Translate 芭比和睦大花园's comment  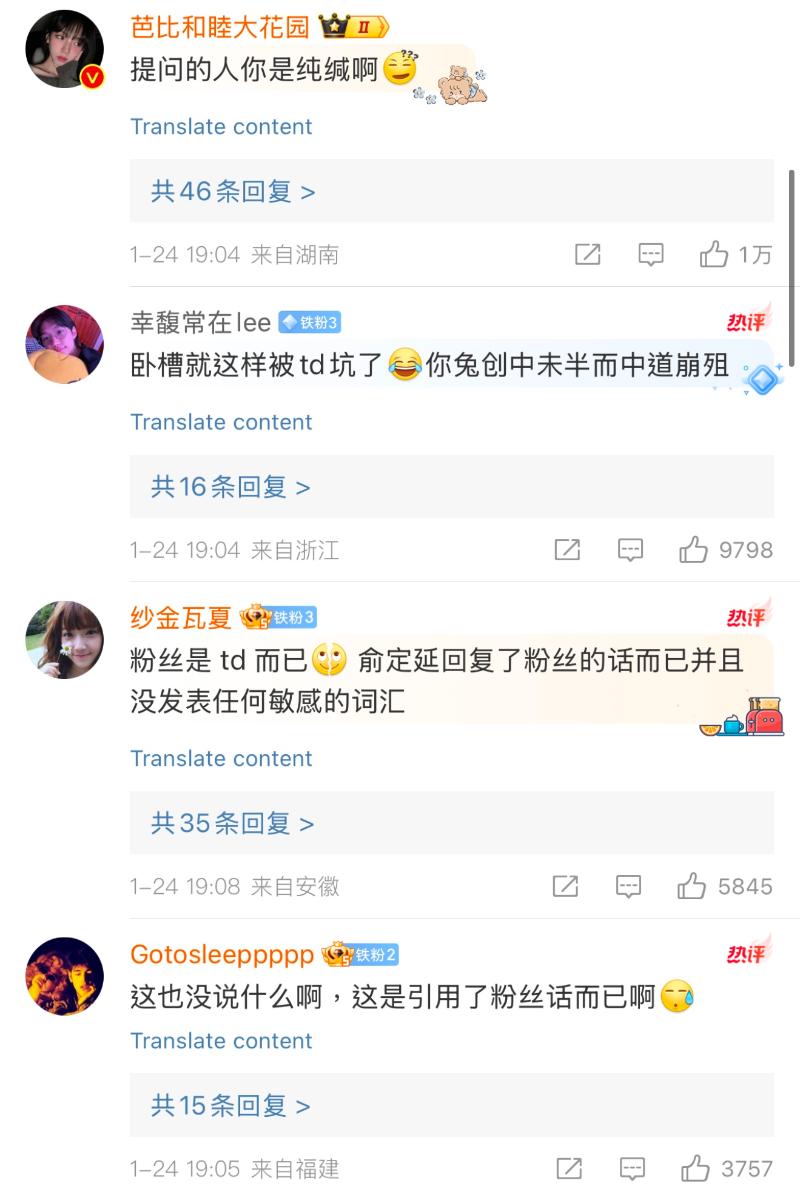(x=221, y=127)
